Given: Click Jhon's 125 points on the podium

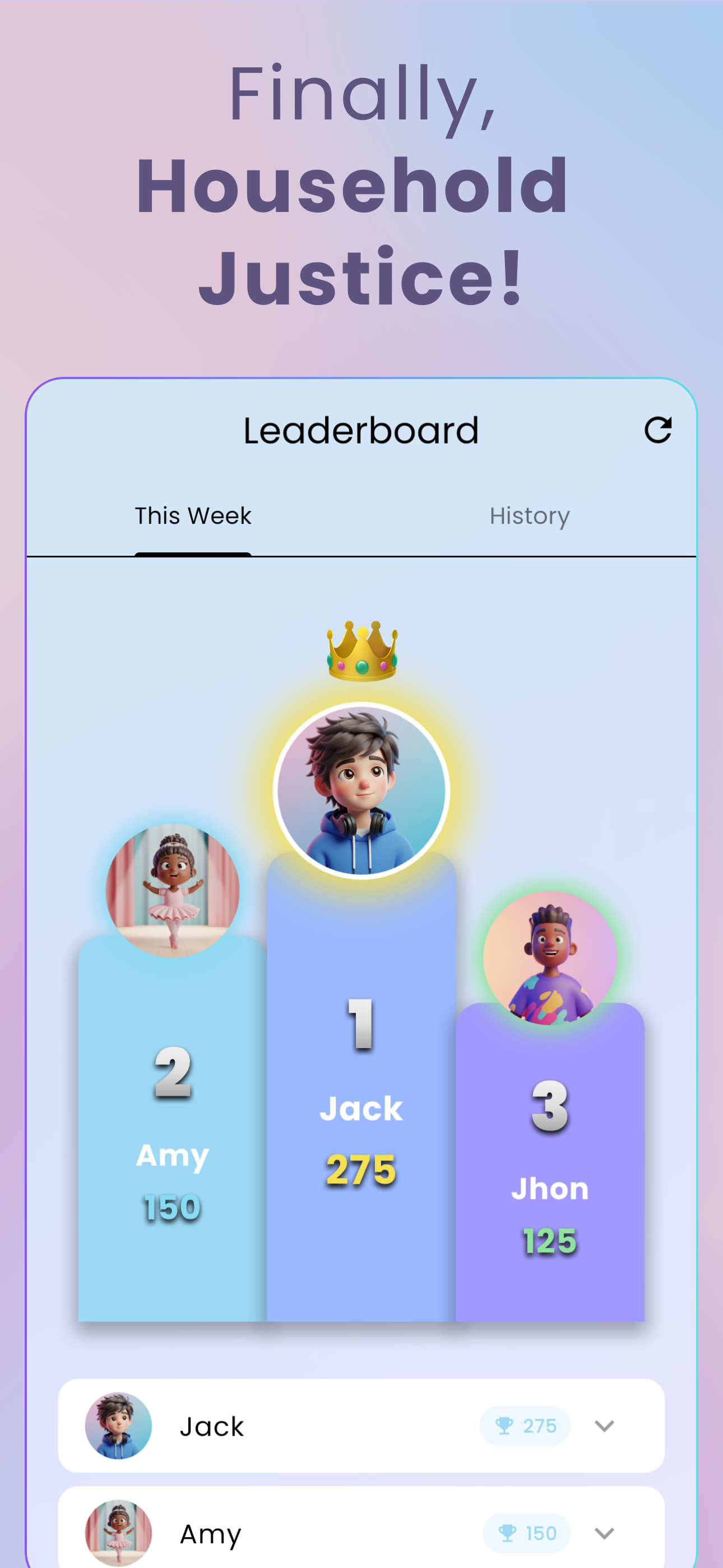Looking at the screenshot, I should click(x=549, y=1240).
